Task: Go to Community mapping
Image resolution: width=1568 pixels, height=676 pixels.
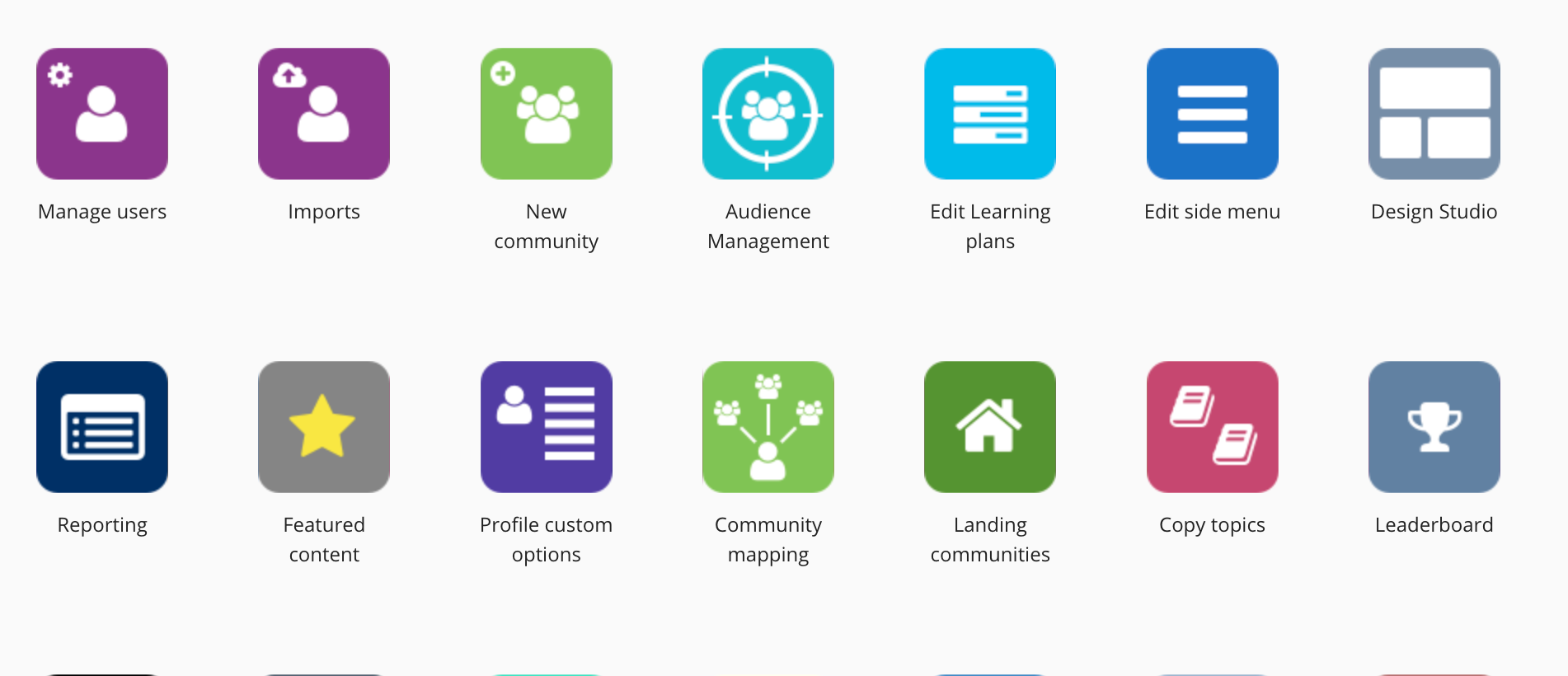Action: (768, 427)
